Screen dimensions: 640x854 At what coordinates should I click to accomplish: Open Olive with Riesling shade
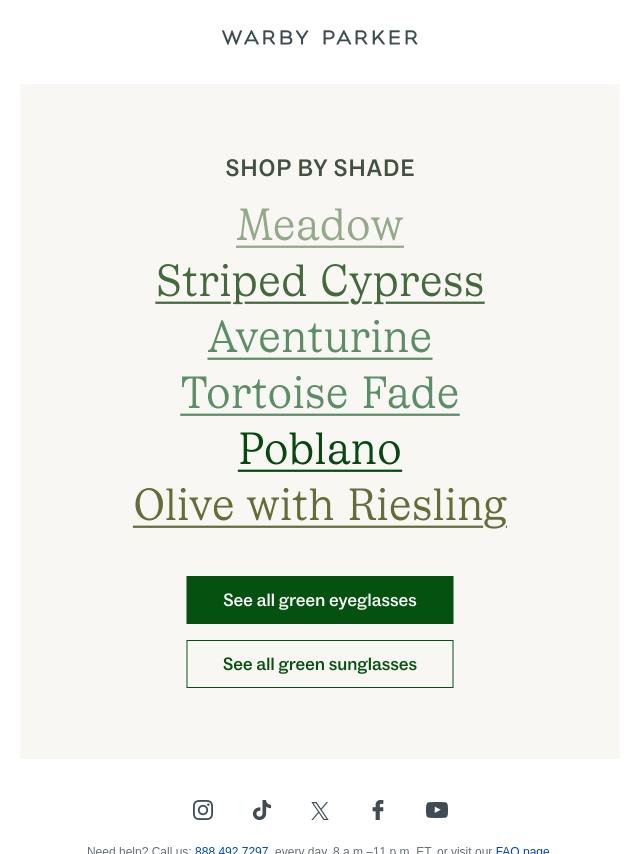320,505
